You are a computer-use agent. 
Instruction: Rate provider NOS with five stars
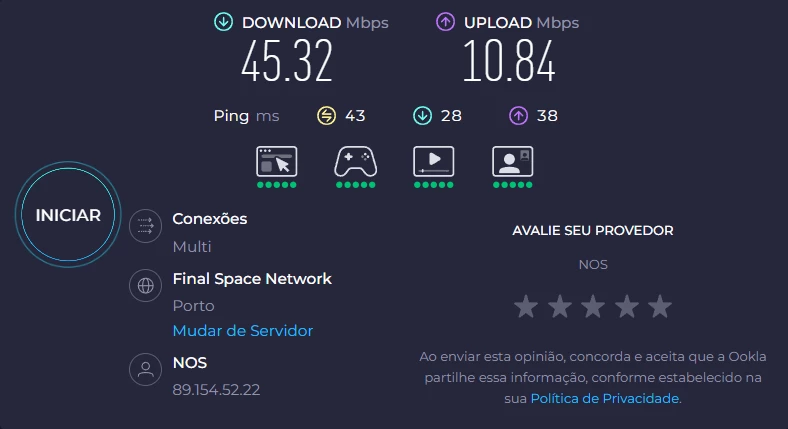tap(660, 307)
